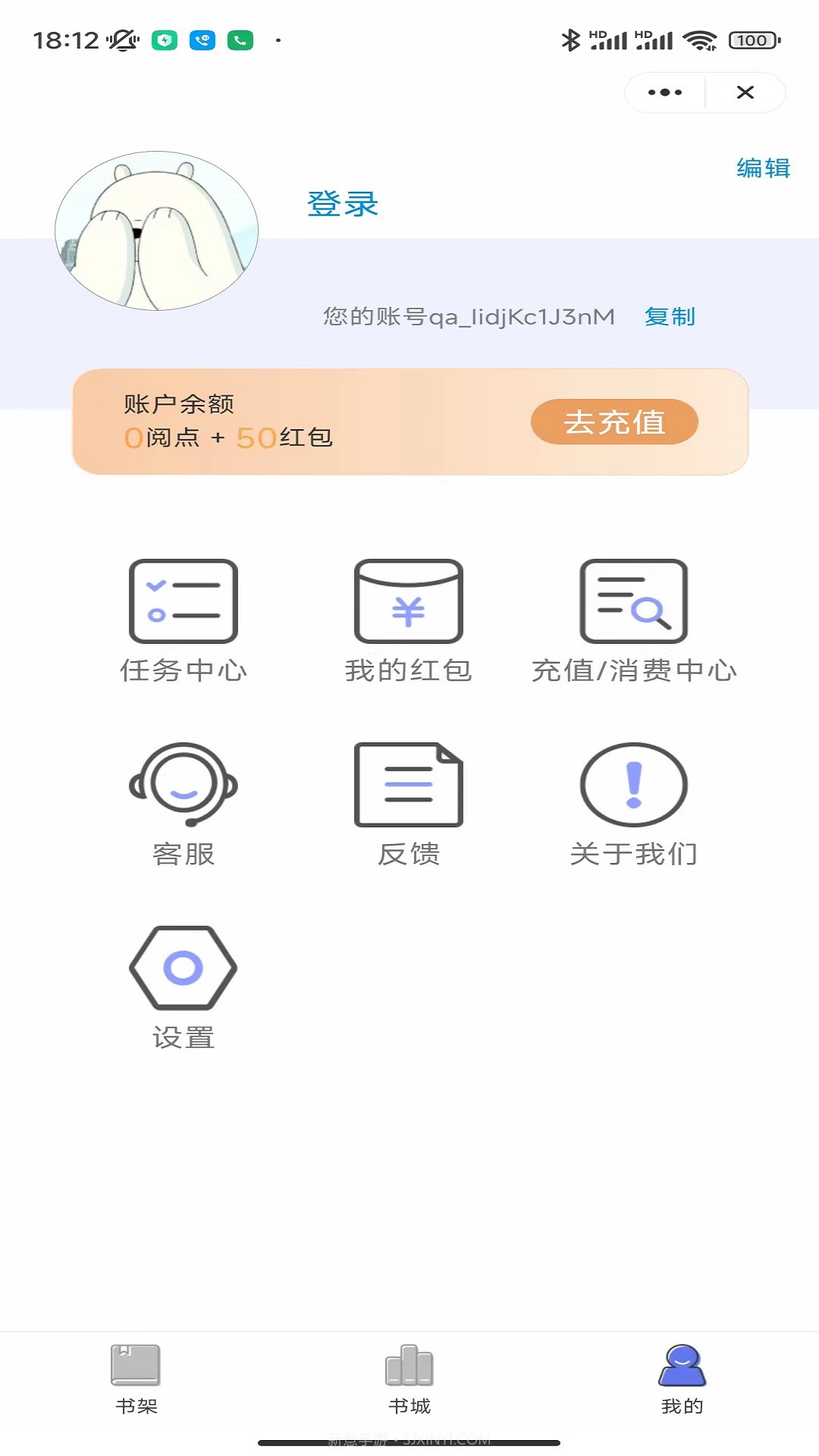Close the mini-program window
Viewport: 819px width, 1456px height.
(x=745, y=92)
